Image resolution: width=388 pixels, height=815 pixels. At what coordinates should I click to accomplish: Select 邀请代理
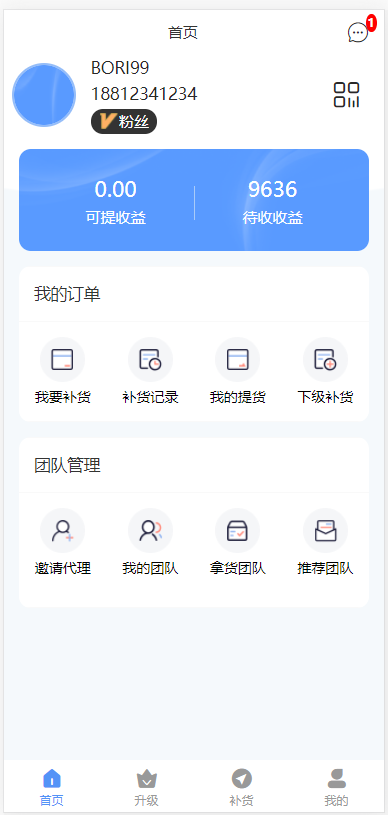(x=62, y=543)
